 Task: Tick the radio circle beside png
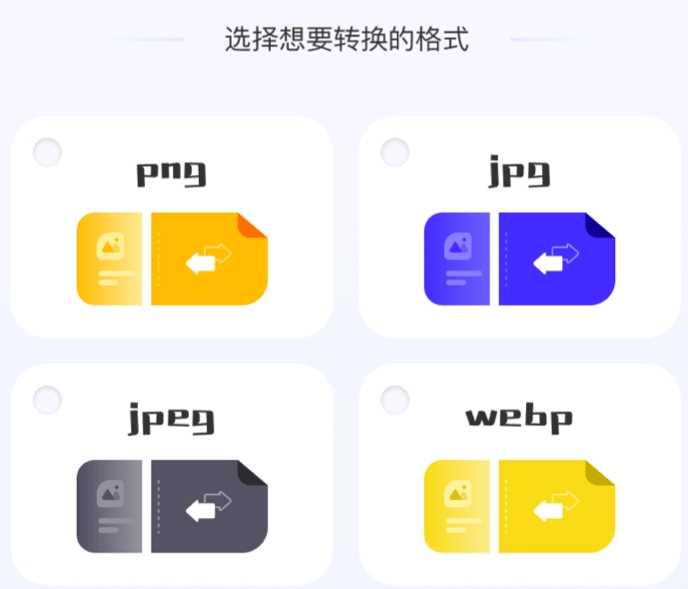(x=47, y=152)
